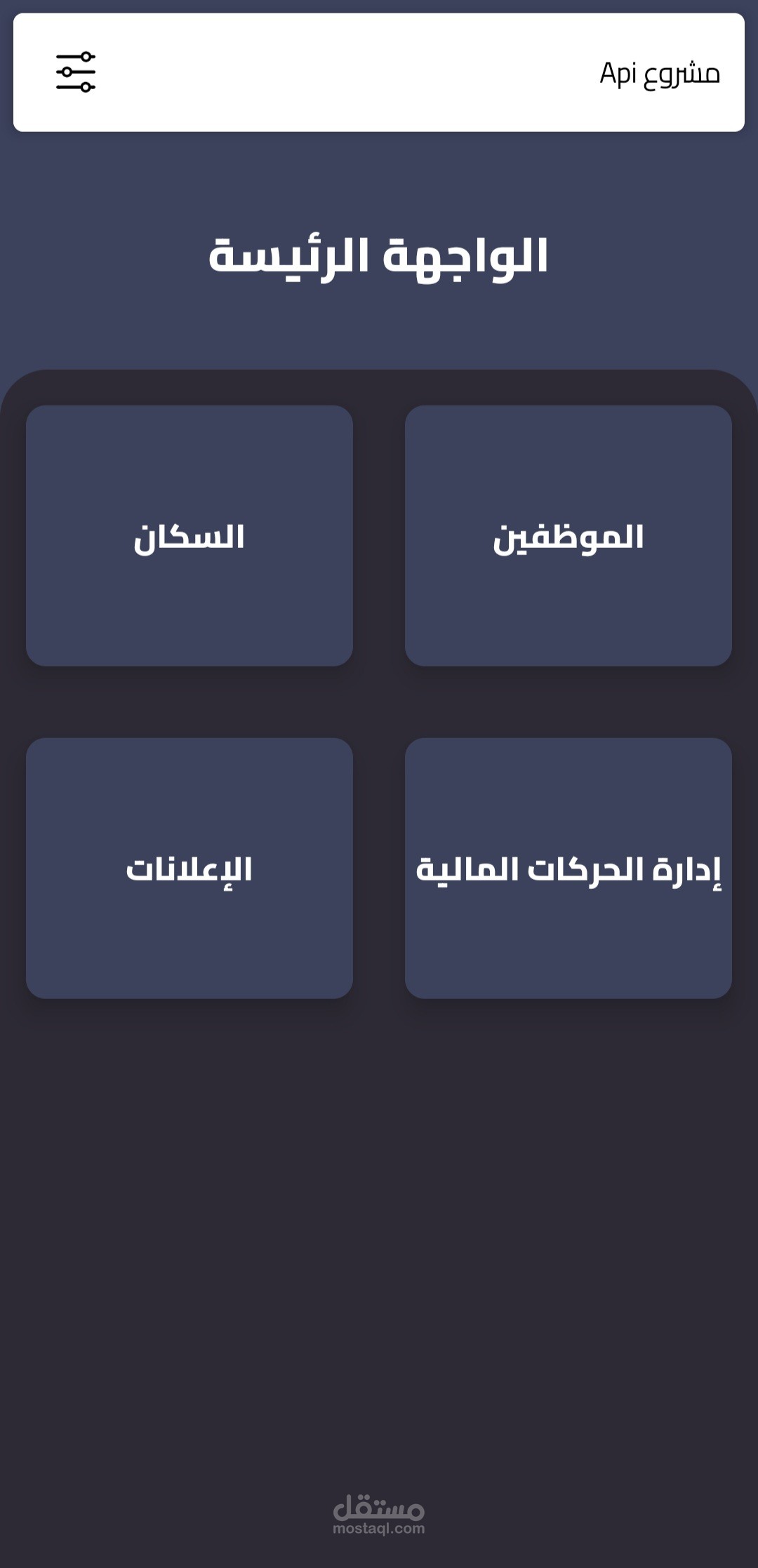This screenshot has width=758, height=1568.
Task: Open إدارة الحركات المالية card
Action: 568,868
